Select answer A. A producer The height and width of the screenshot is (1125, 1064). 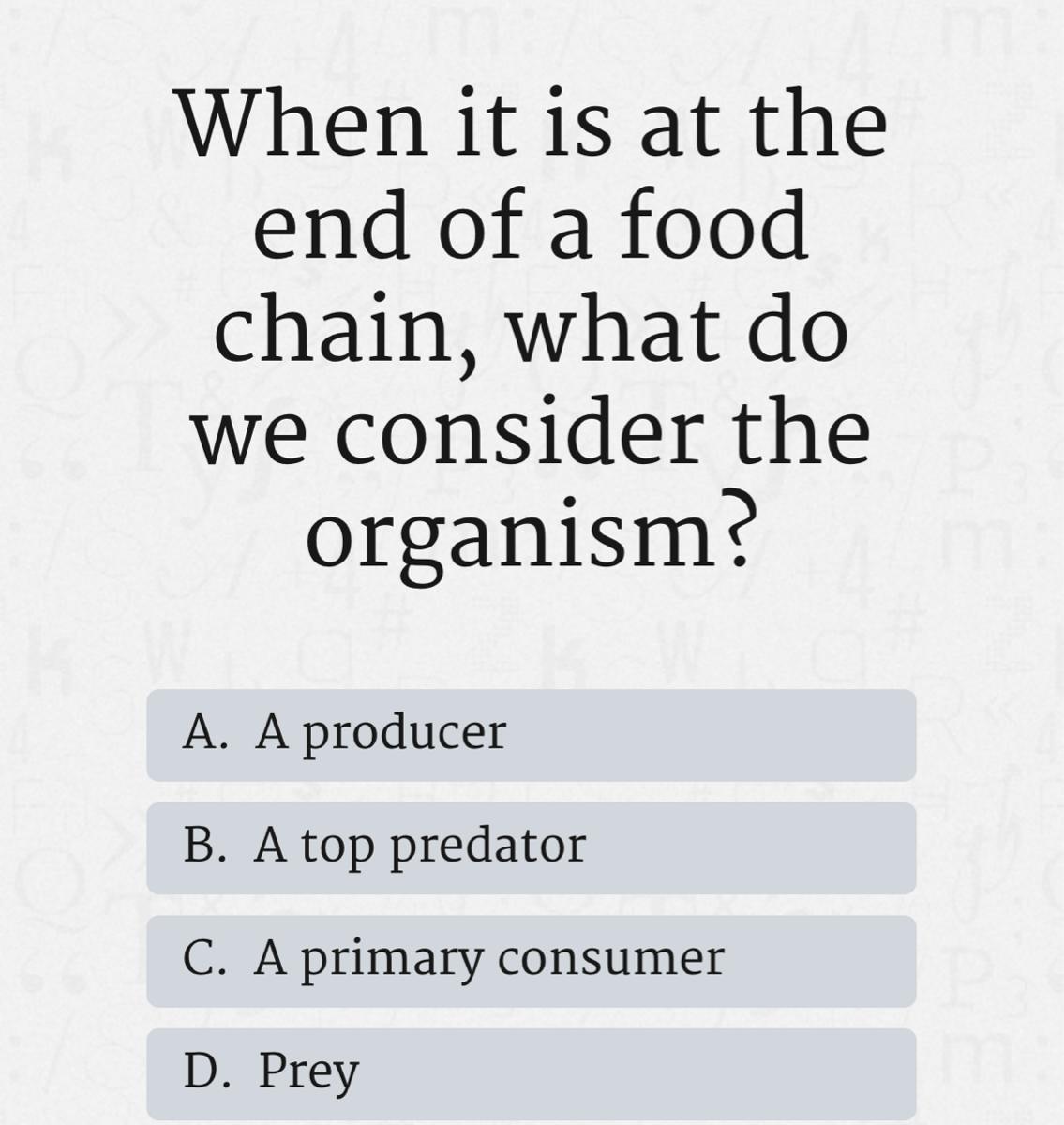click(x=531, y=734)
